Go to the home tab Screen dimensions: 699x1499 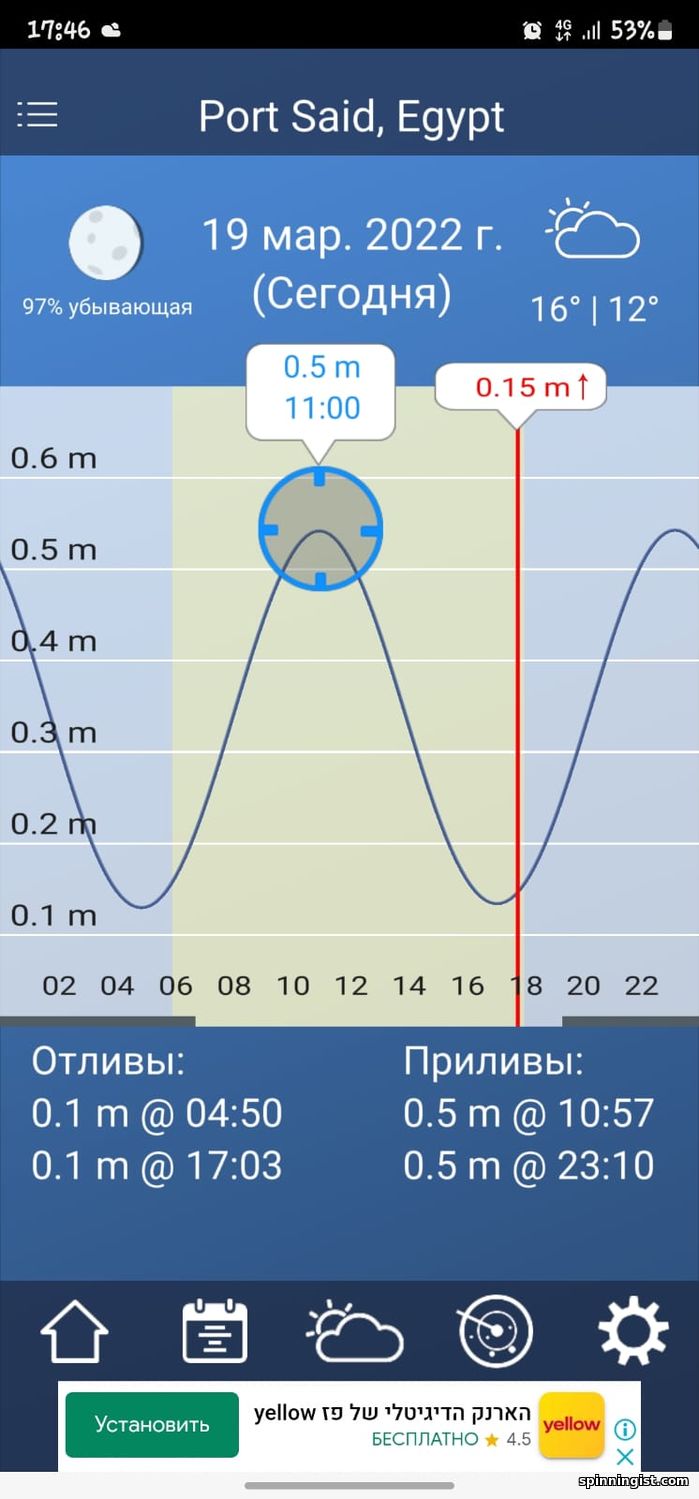[x=74, y=1331]
